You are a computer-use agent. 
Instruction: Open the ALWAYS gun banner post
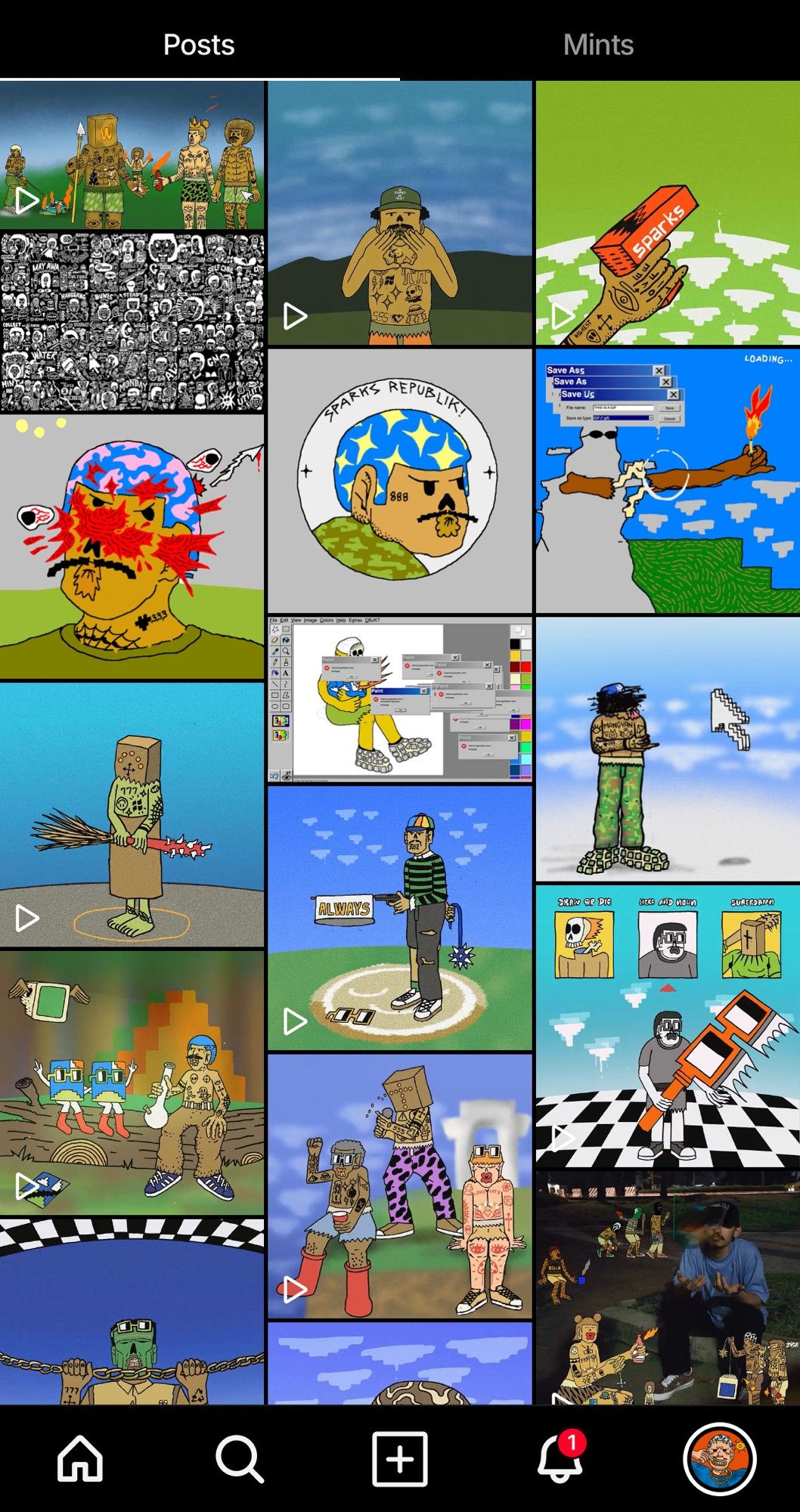(399, 918)
